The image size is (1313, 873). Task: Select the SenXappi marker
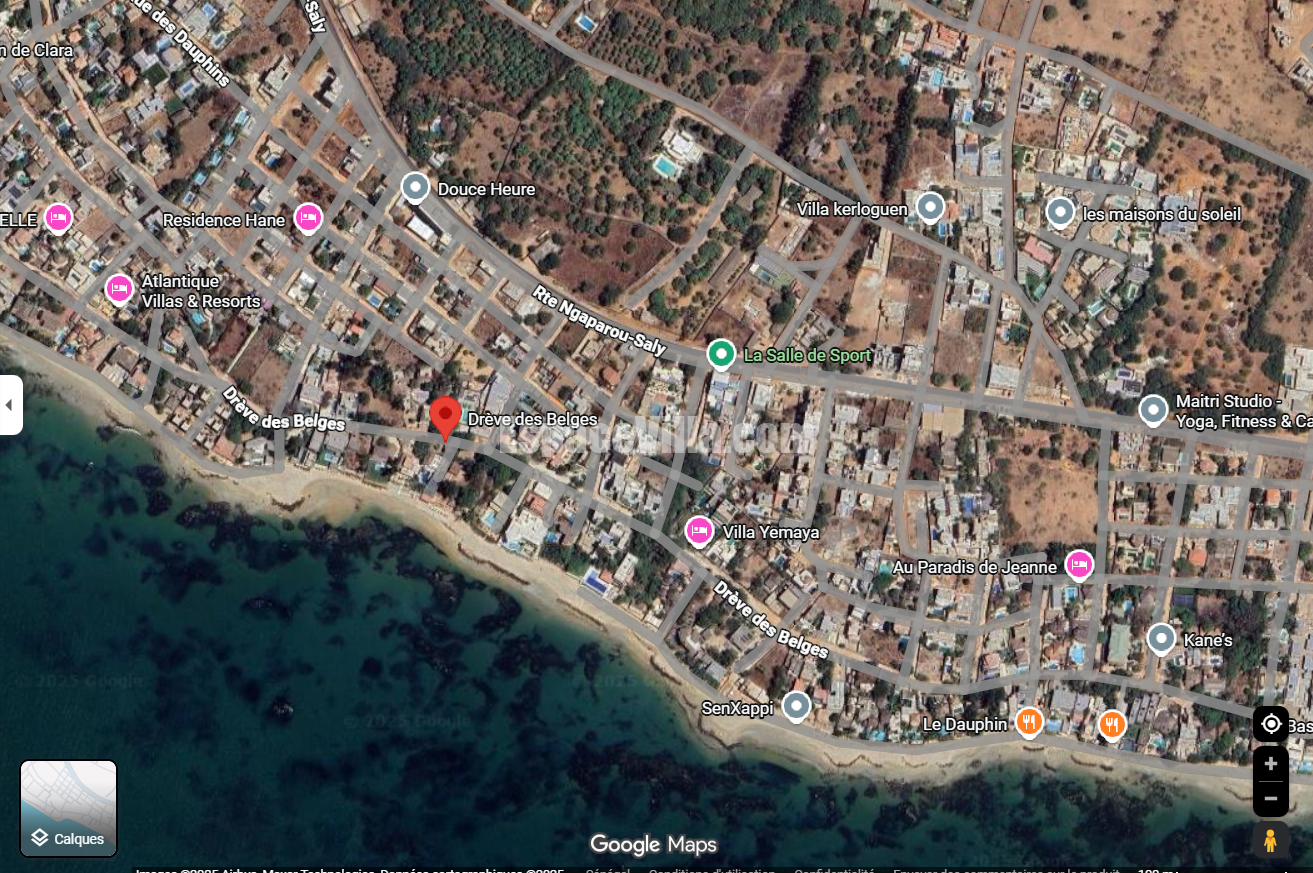coord(796,706)
